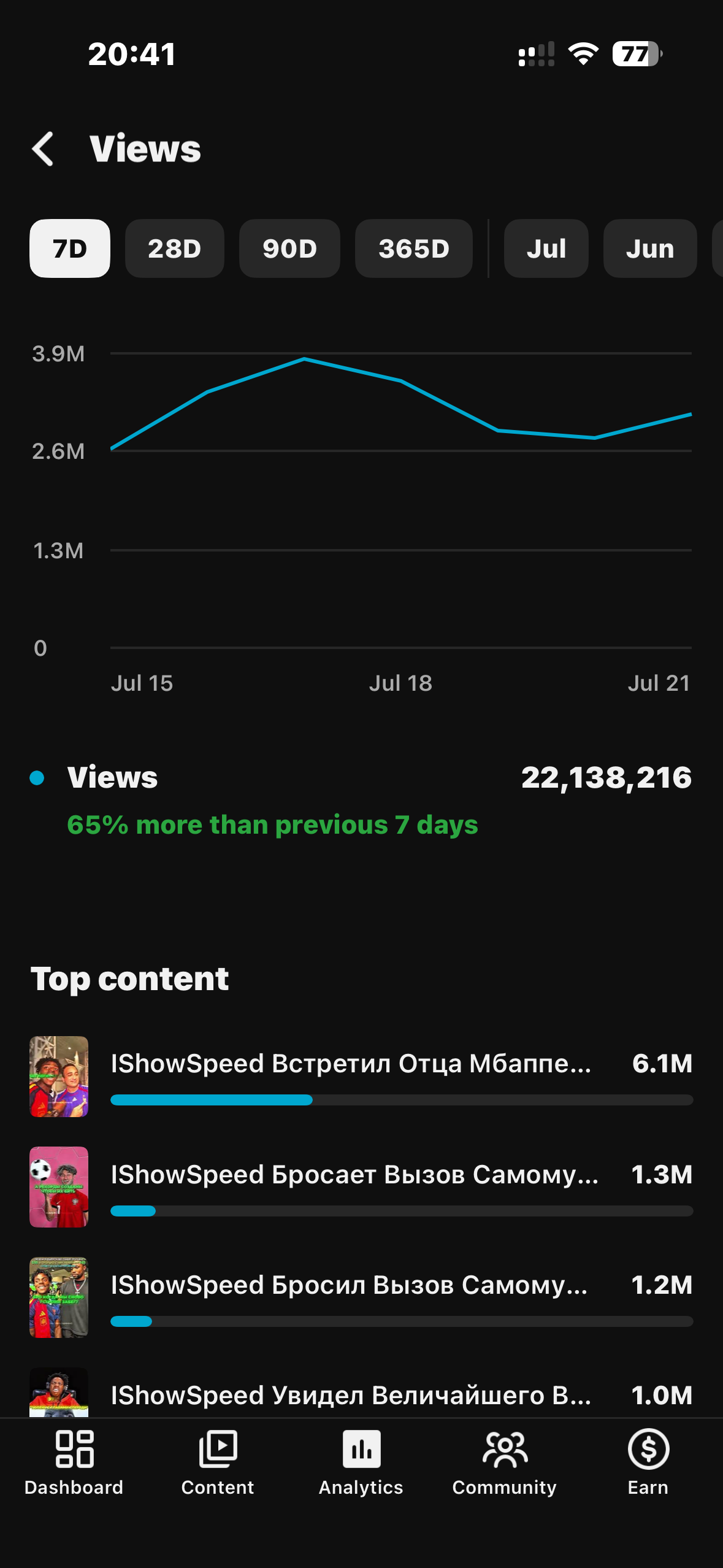
Task: Filter views by Jul
Action: tap(546, 248)
